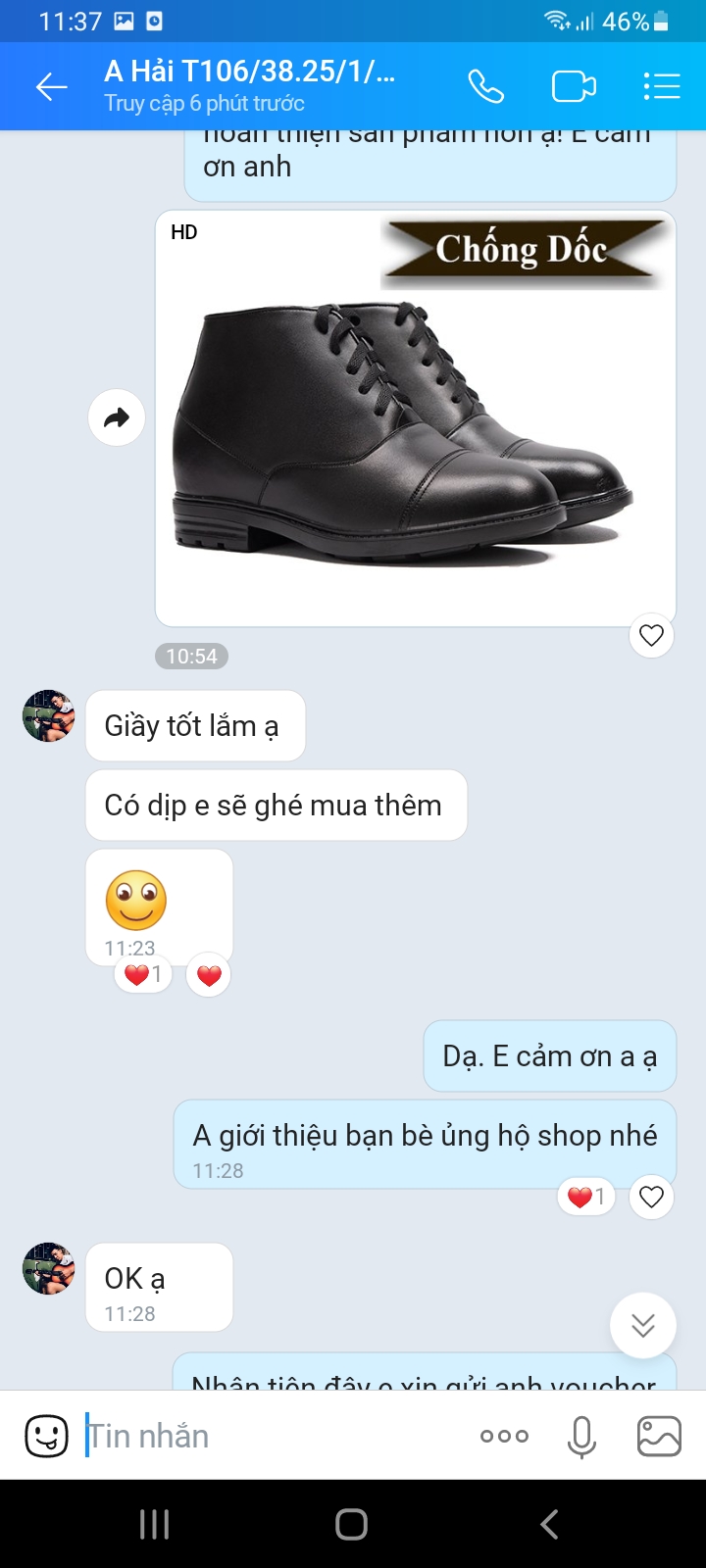
Task: View heart reactions on 'A giới thiệu' message
Action: [x=586, y=1197]
